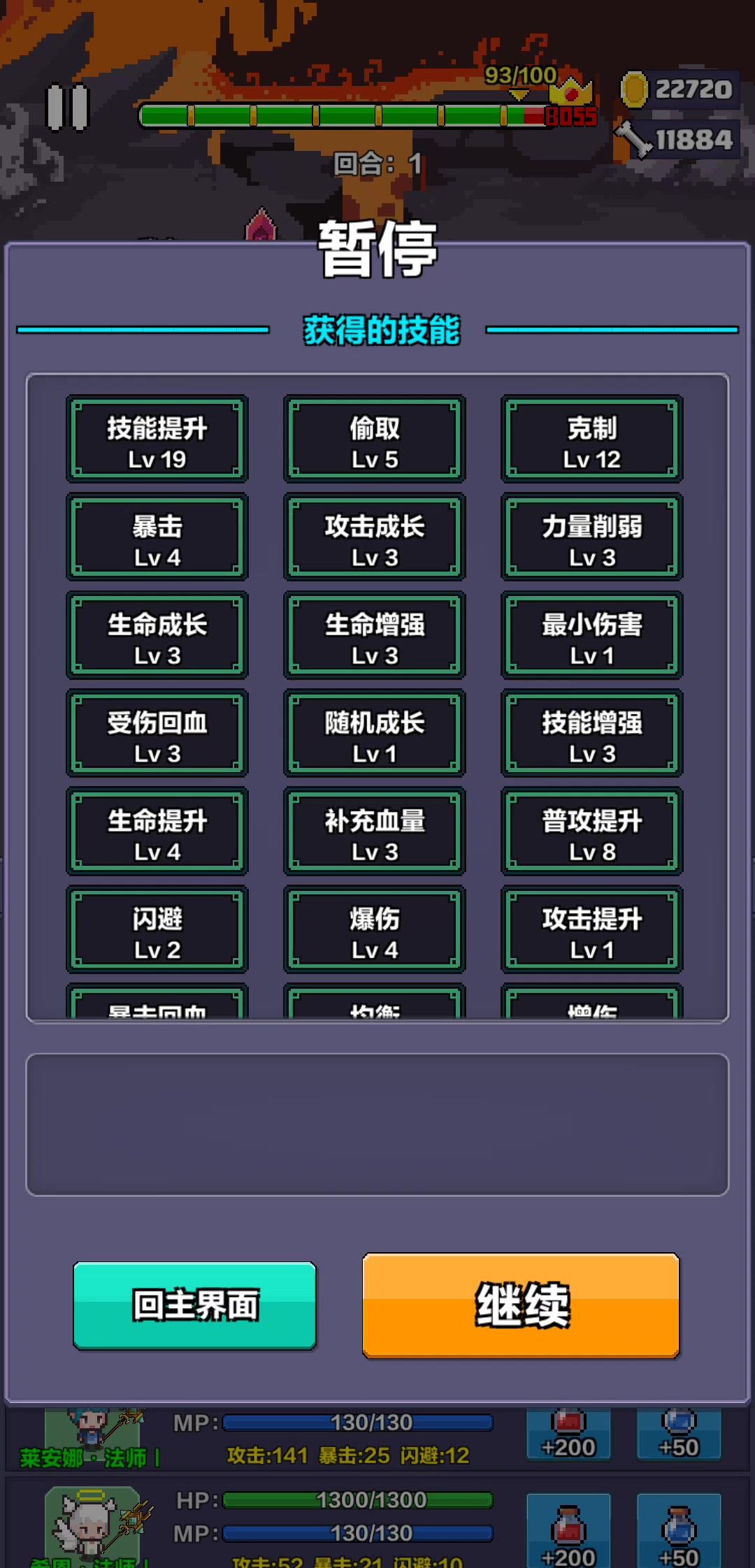Screen dimensions: 755x1568
Task: Return to main menu via 回主界面
Action: 194,1305
